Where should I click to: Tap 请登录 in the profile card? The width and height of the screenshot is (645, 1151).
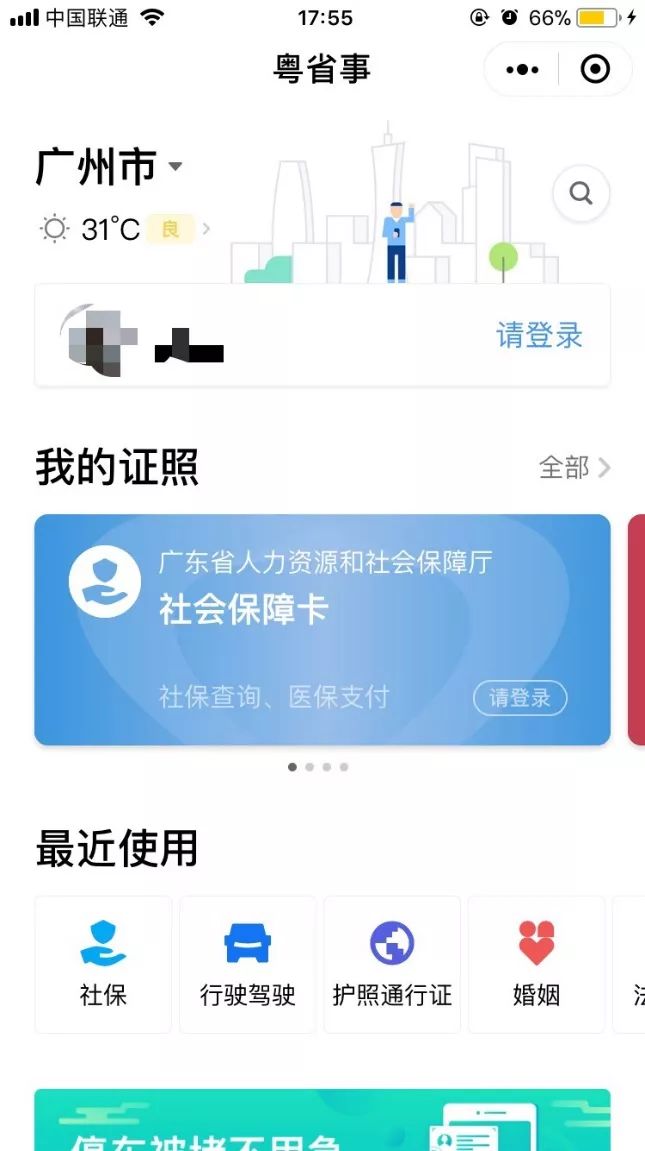[x=539, y=336]
